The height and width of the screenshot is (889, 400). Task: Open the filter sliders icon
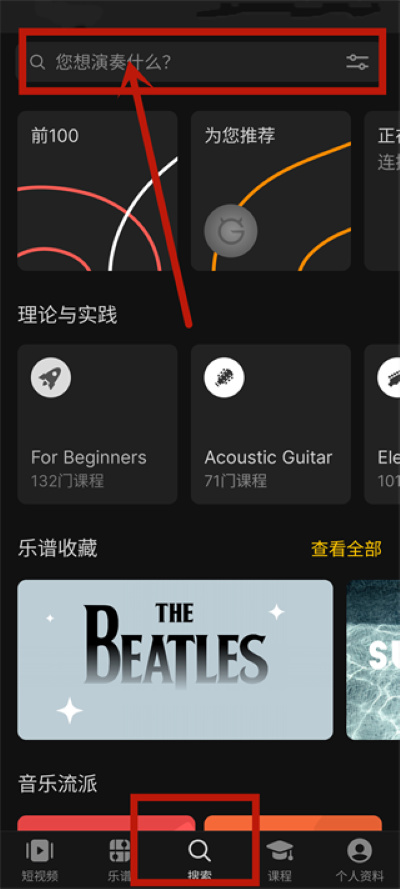click(358, 62)
